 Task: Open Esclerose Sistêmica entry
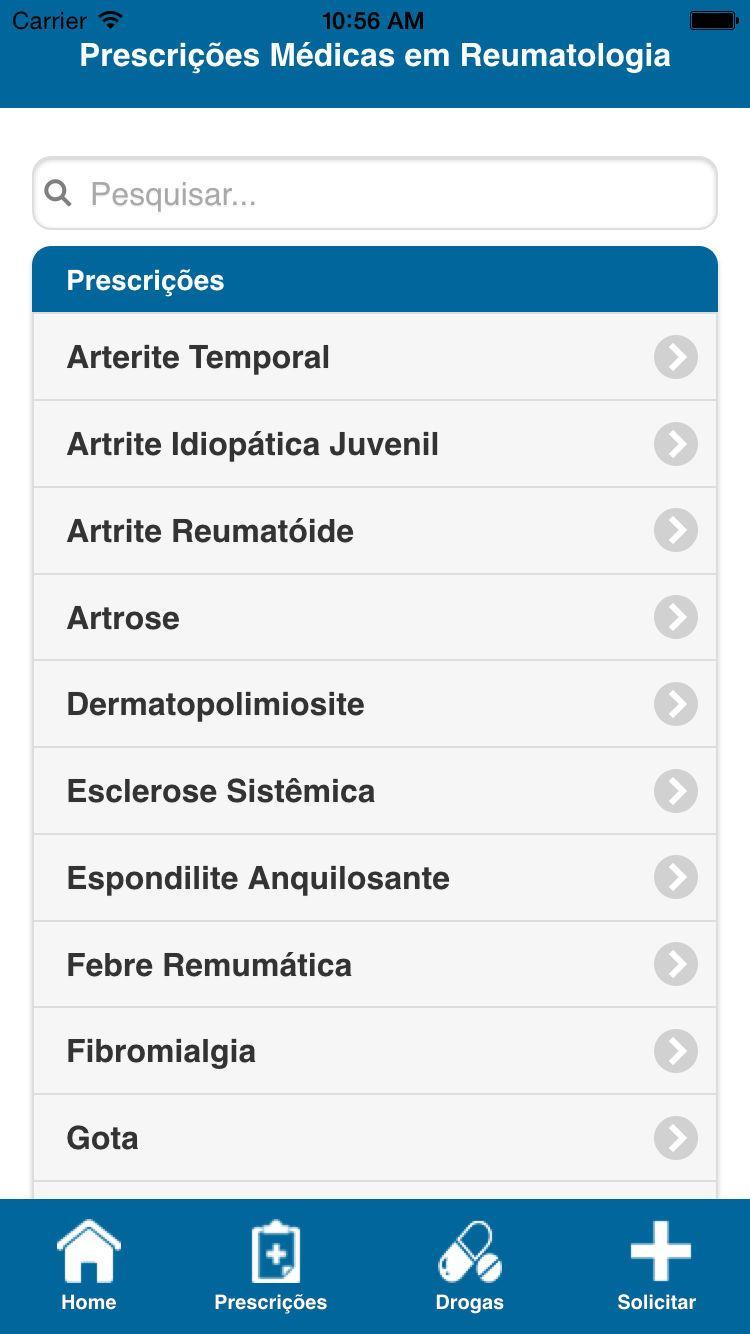(375, 791)
